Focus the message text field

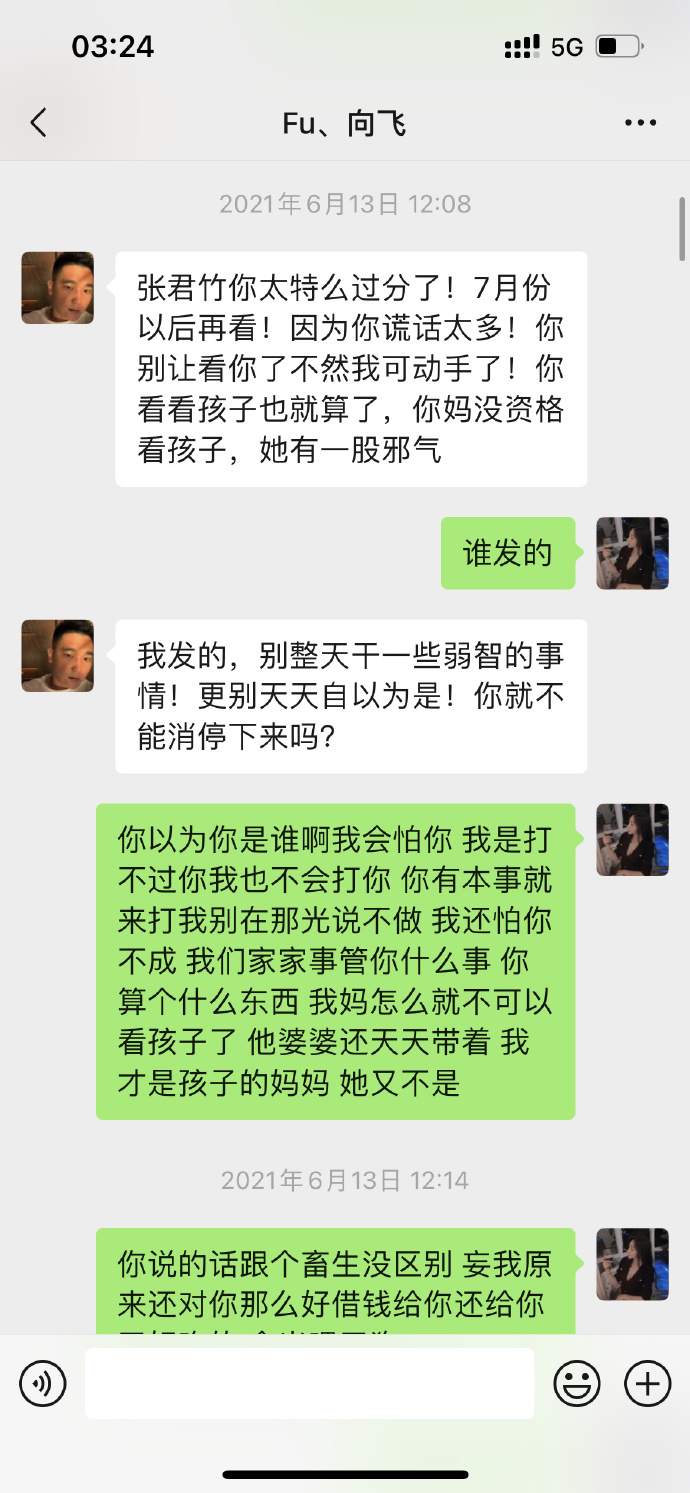[x=309, y=1384]
